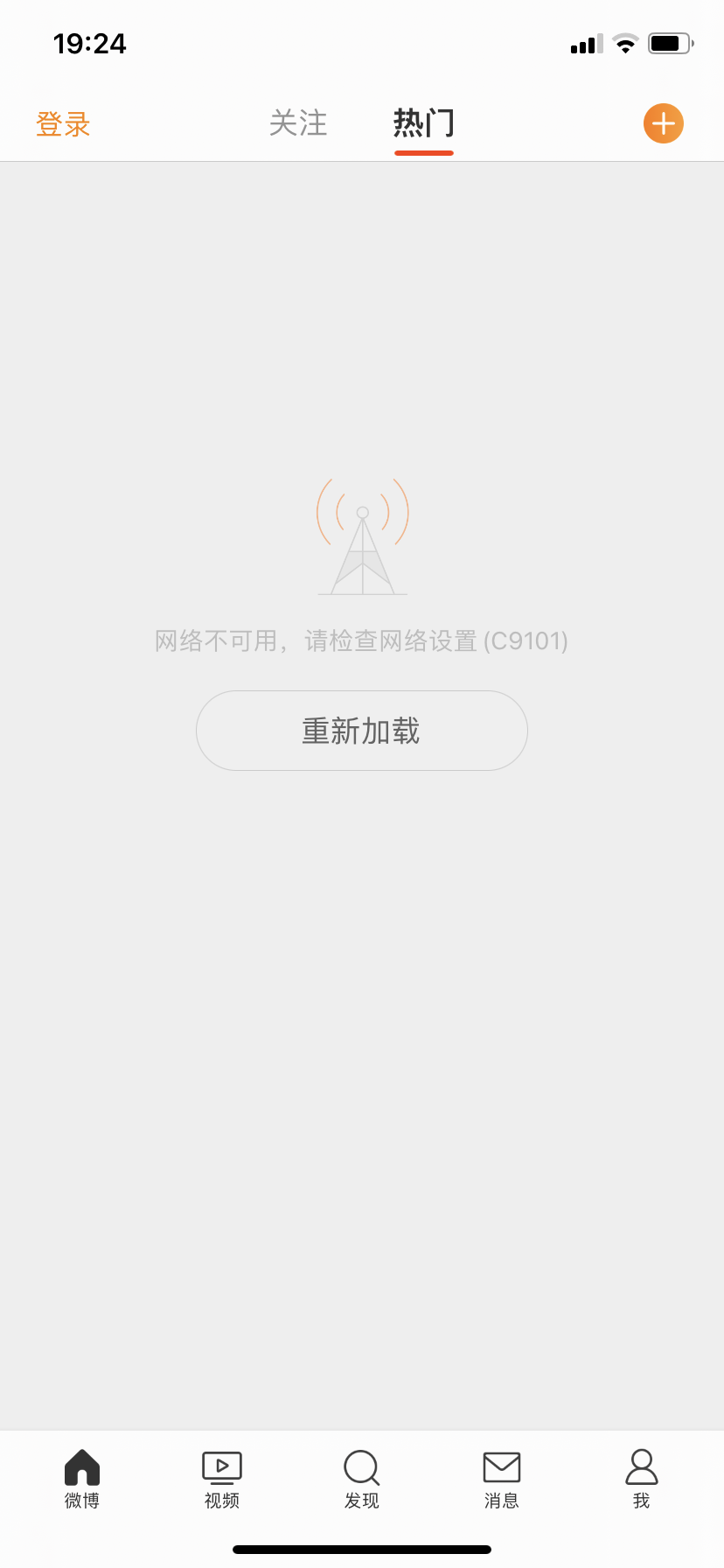Open the orange plus compose button
Image resolution: width=724 pixels, height=1568 pixels.
pos(664,123)
